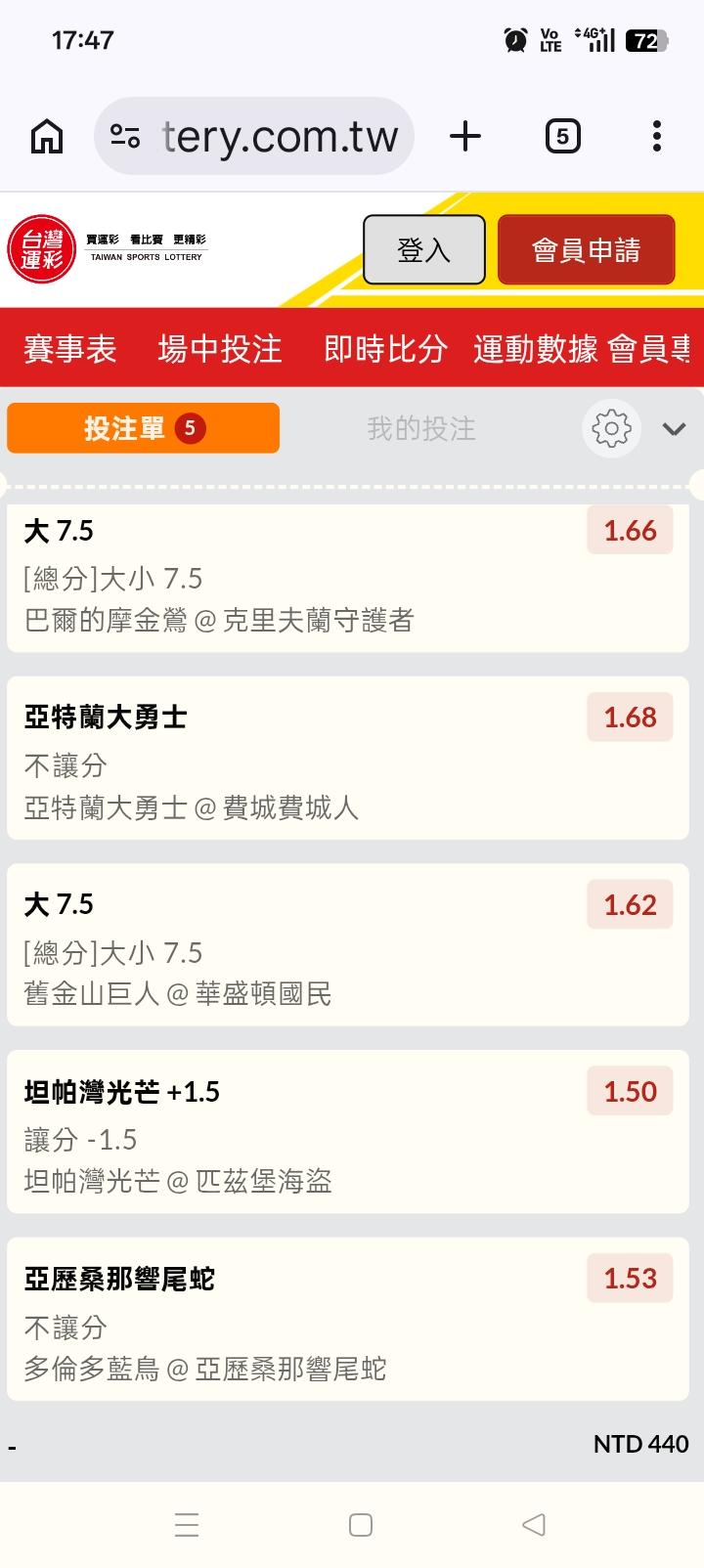Open 場中投注 in-play betting
This screenshot has height=1568, width=704.
220,348
